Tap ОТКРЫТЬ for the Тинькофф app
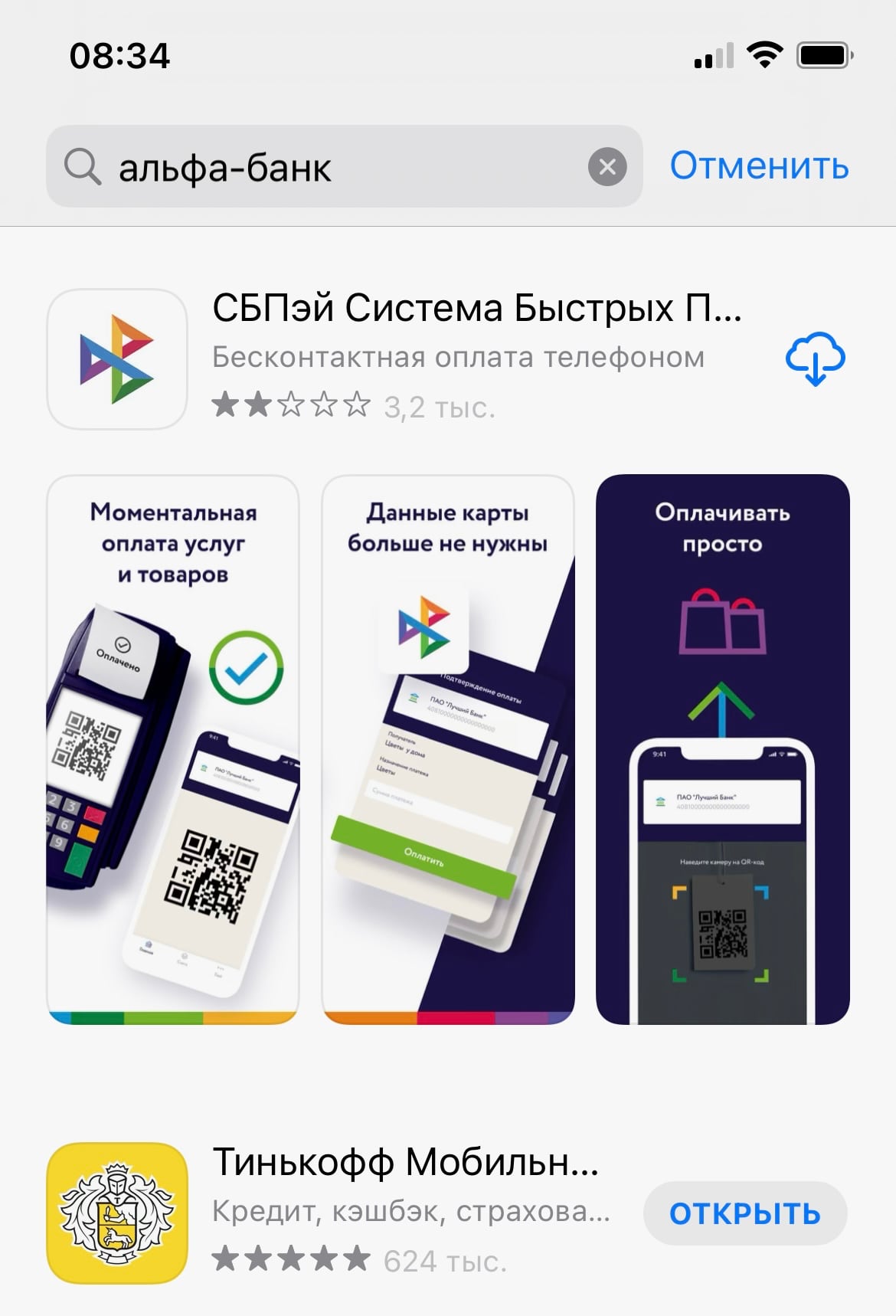Screen dimensions: 896x1316 coord(744,1213)
